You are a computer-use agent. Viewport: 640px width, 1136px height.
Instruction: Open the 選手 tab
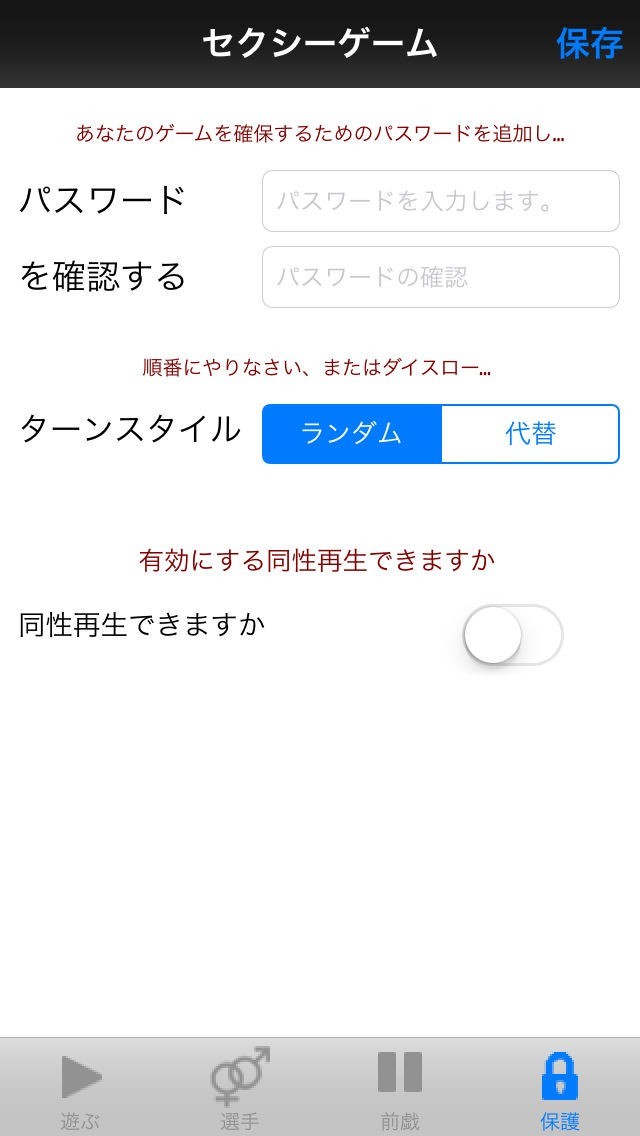pos(240,1088)
